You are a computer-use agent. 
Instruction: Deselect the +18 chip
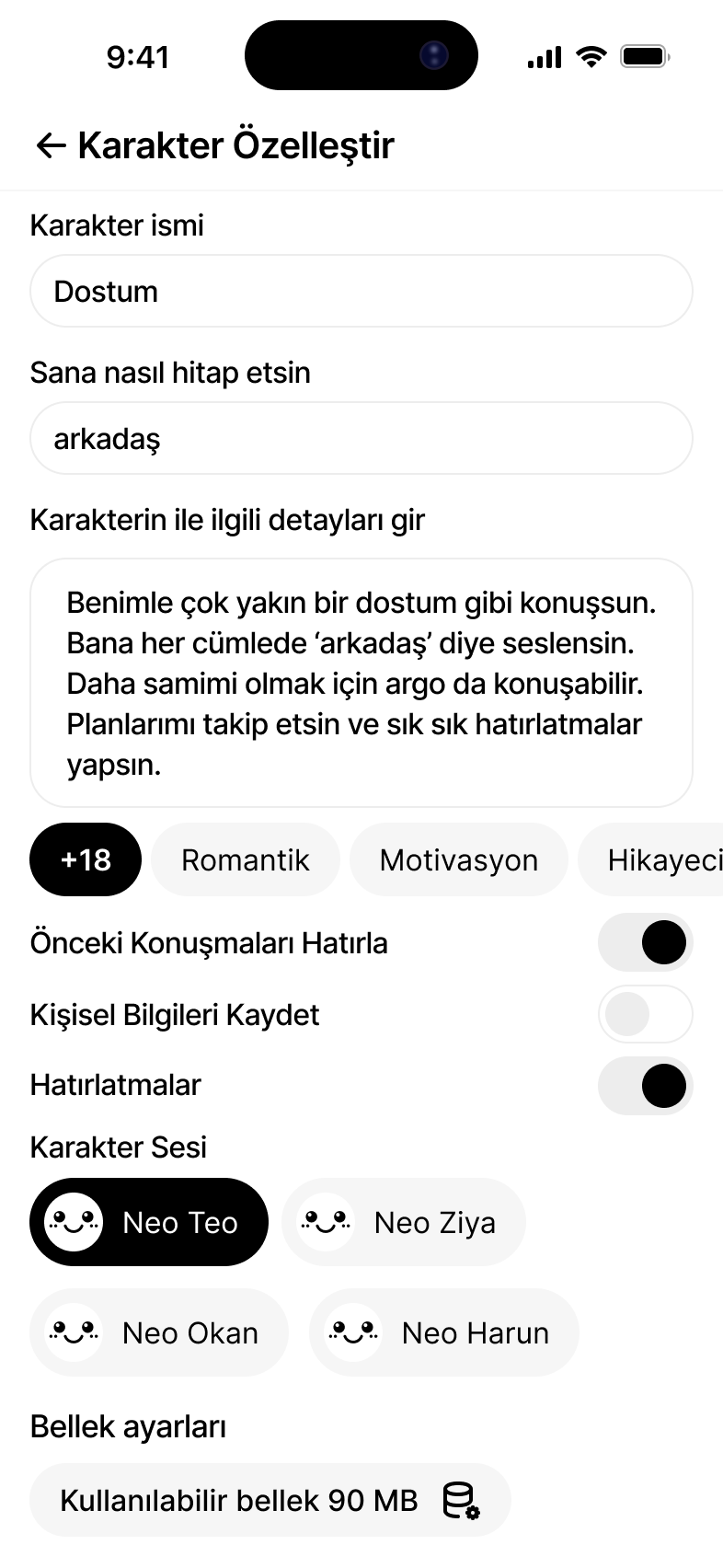tap(86, 859)
